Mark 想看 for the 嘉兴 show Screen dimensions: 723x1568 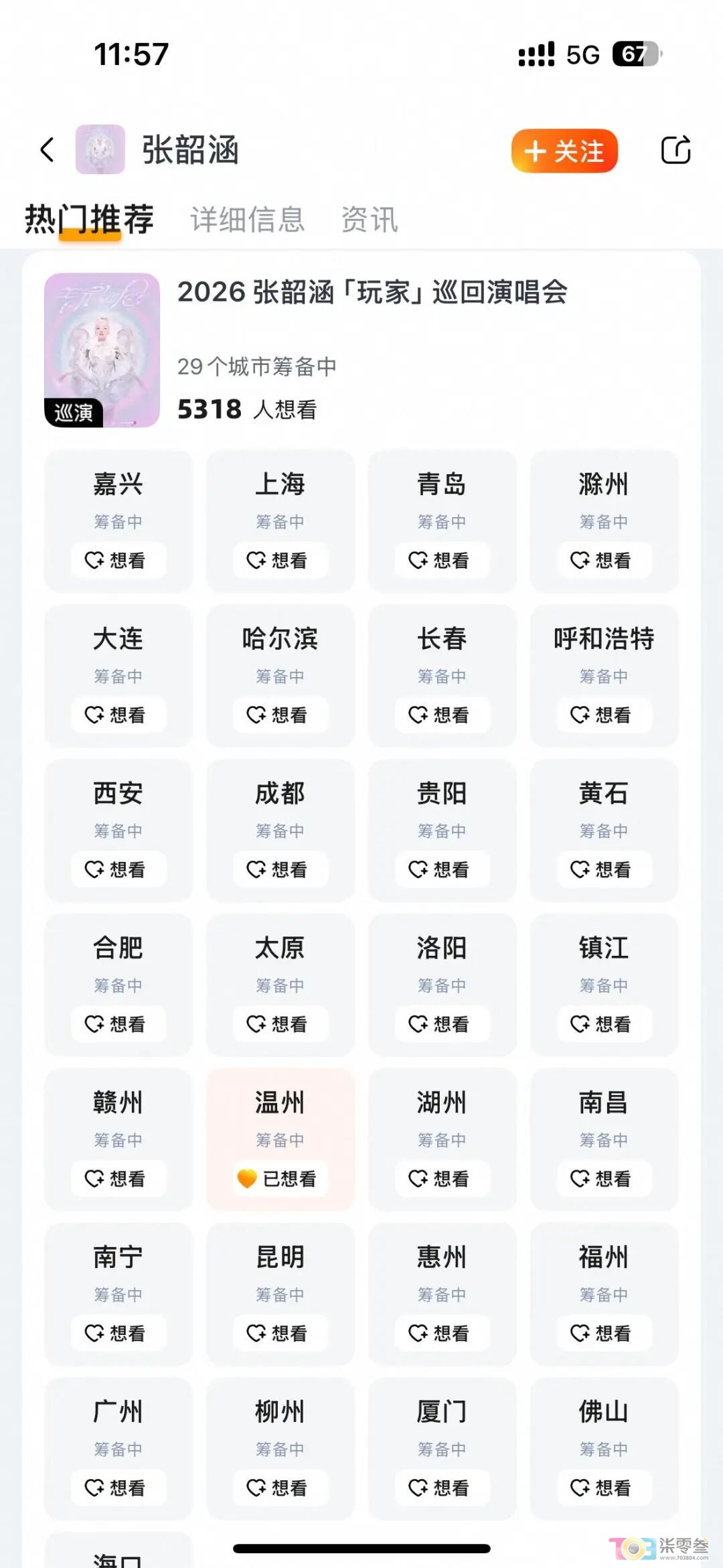[118, 560]
